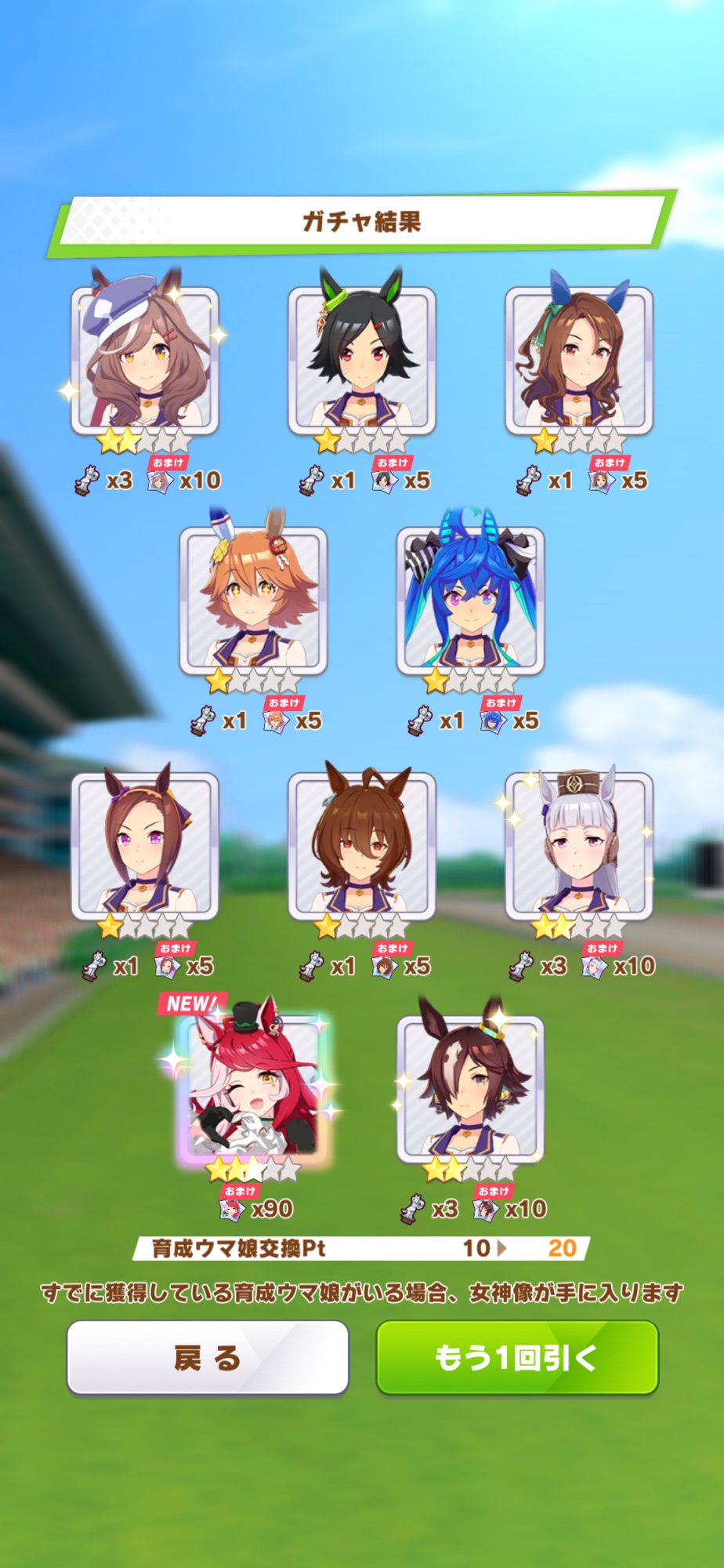Tap the 戻る button to go back
This screenshot has height=1568, width=724.
208,1357
